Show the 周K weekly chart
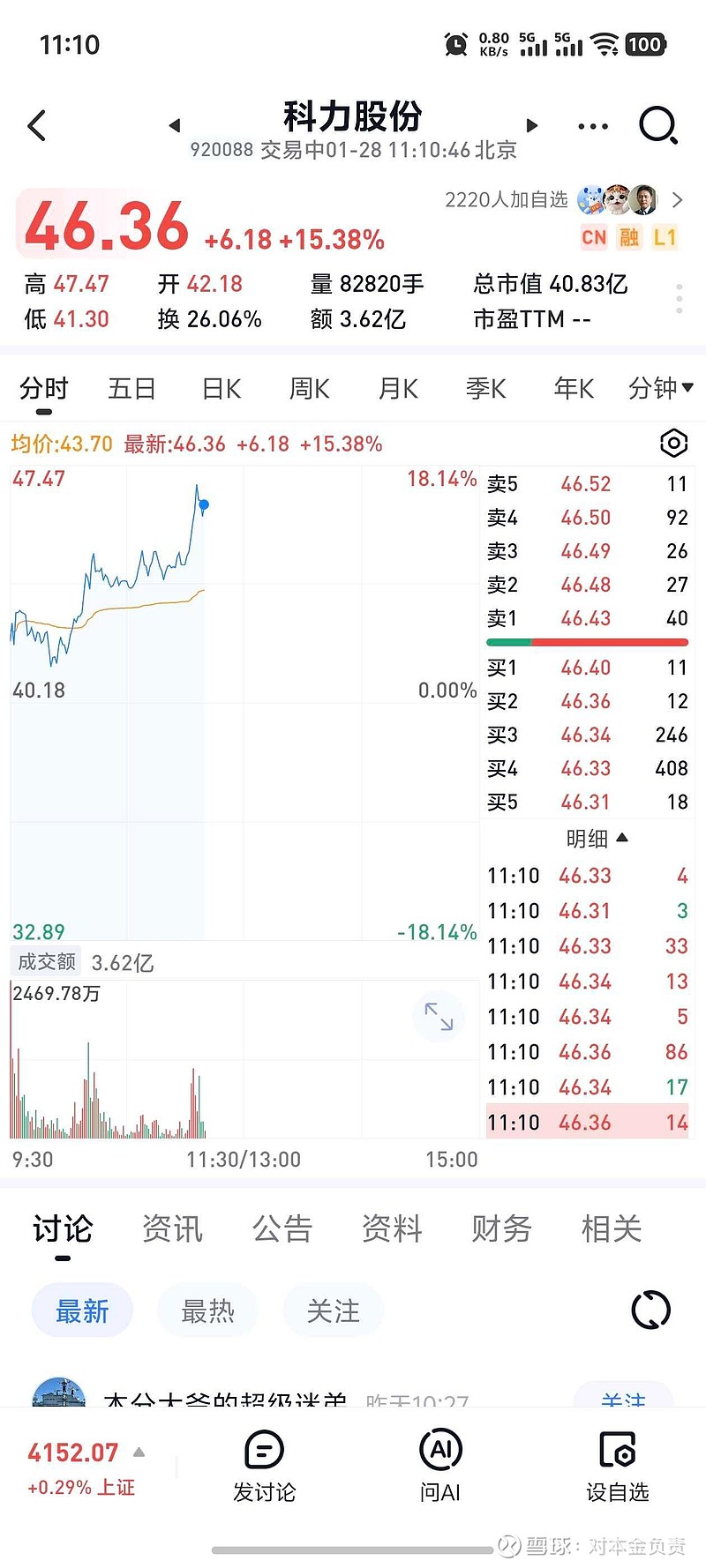This screenshot has width=706, height=1568. (x=309, y=388)
